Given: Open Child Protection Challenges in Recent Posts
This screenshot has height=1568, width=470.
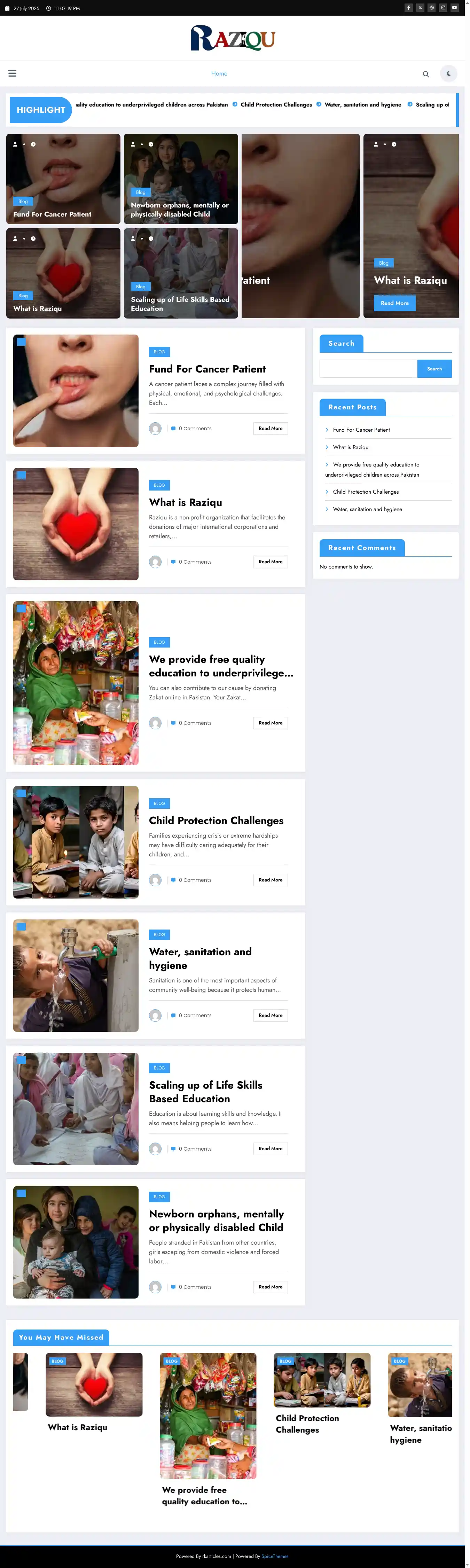Looking at the screenshot, I should [365, 492].
